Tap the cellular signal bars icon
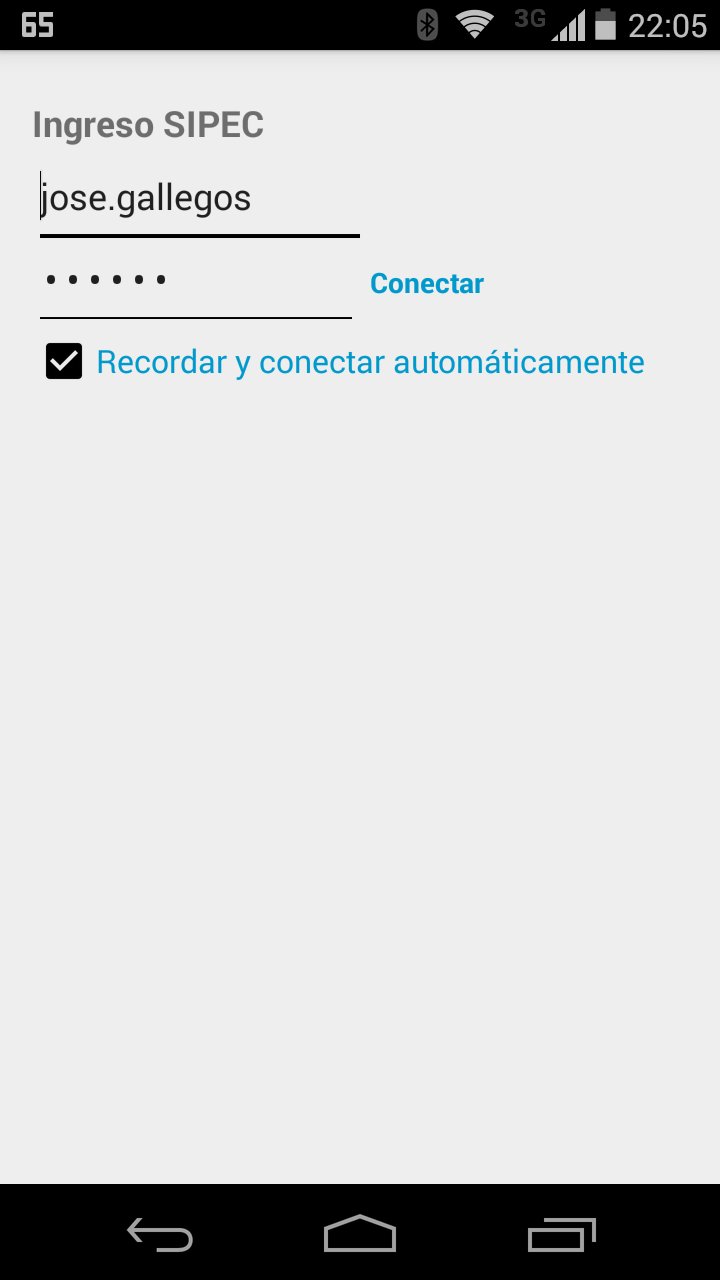 [x=567, y=25]
